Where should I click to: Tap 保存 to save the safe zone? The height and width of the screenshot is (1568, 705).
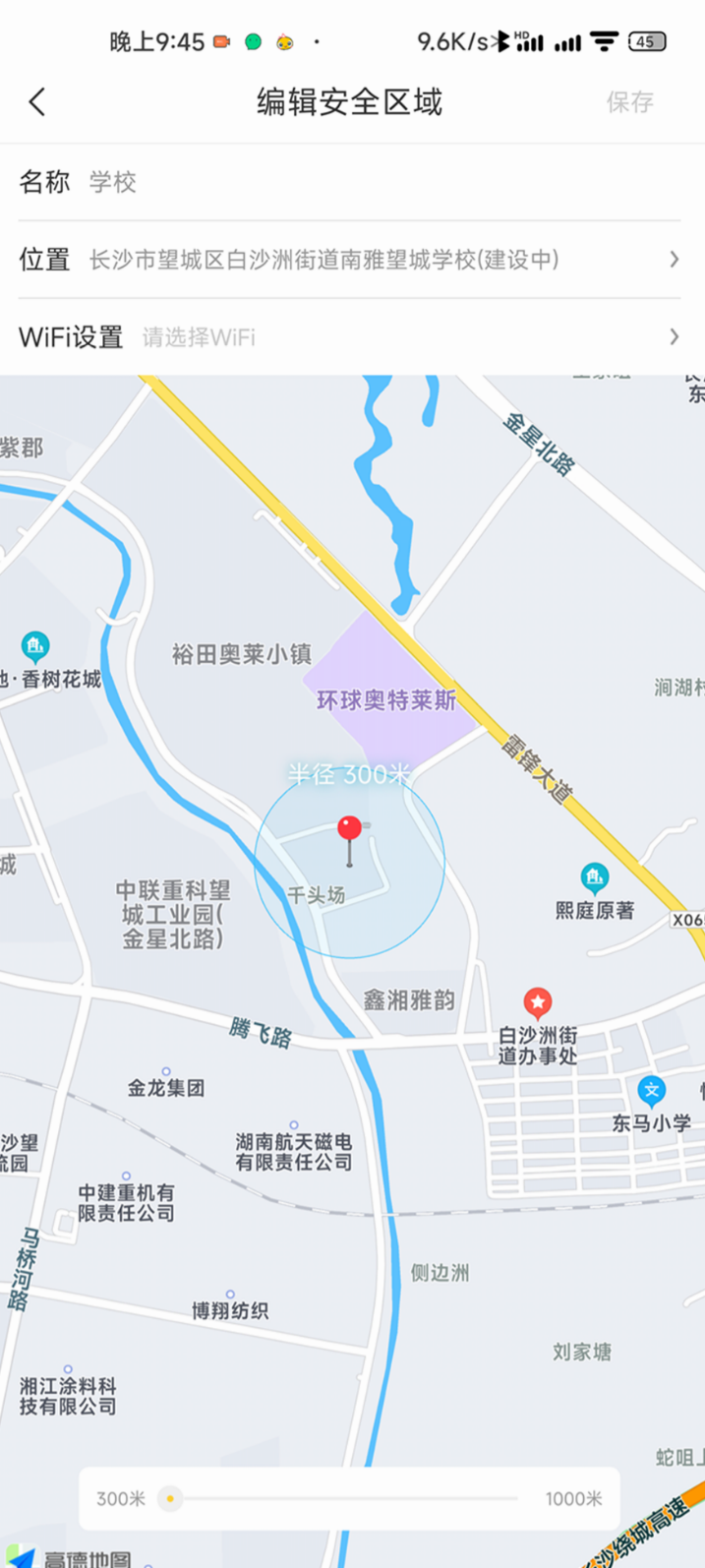(x=629, y=102)
